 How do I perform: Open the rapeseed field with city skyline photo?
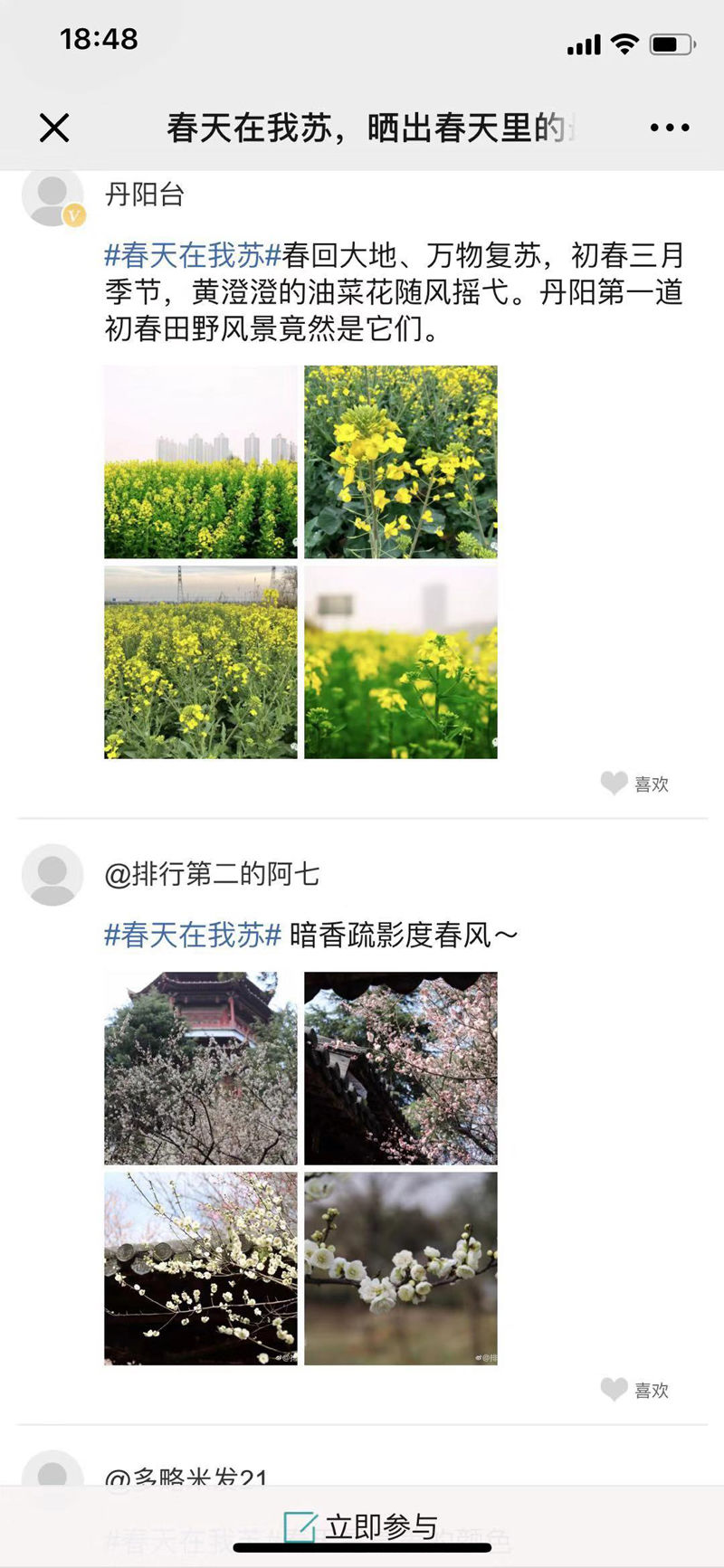tap(201, 461)
